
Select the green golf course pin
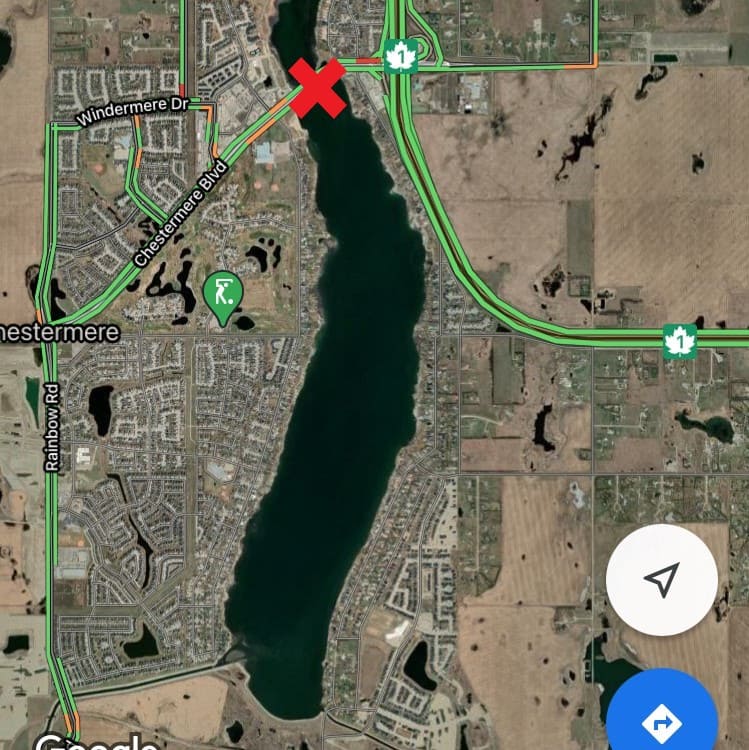point(224,295)
